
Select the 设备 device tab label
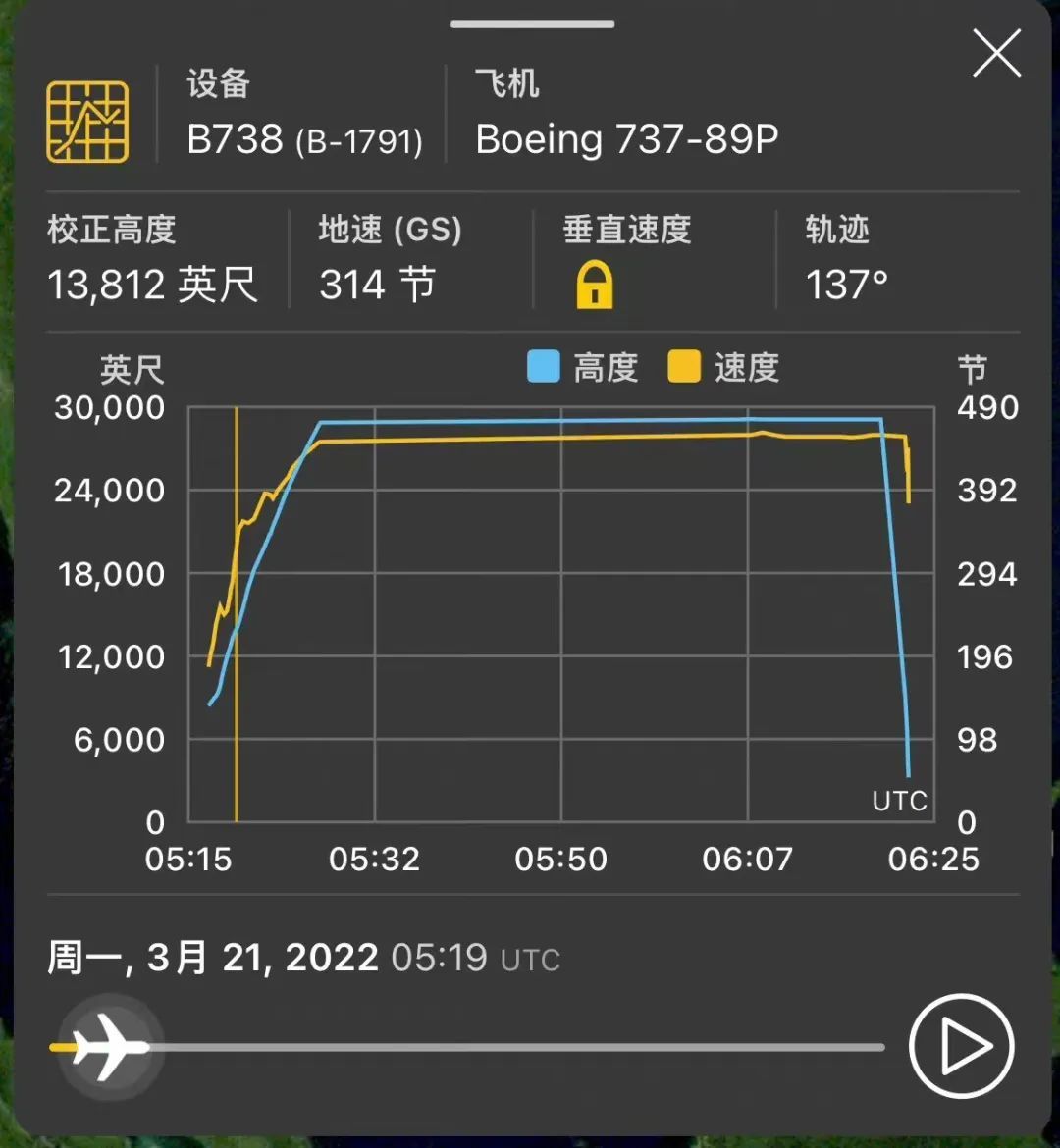[218, 85]
